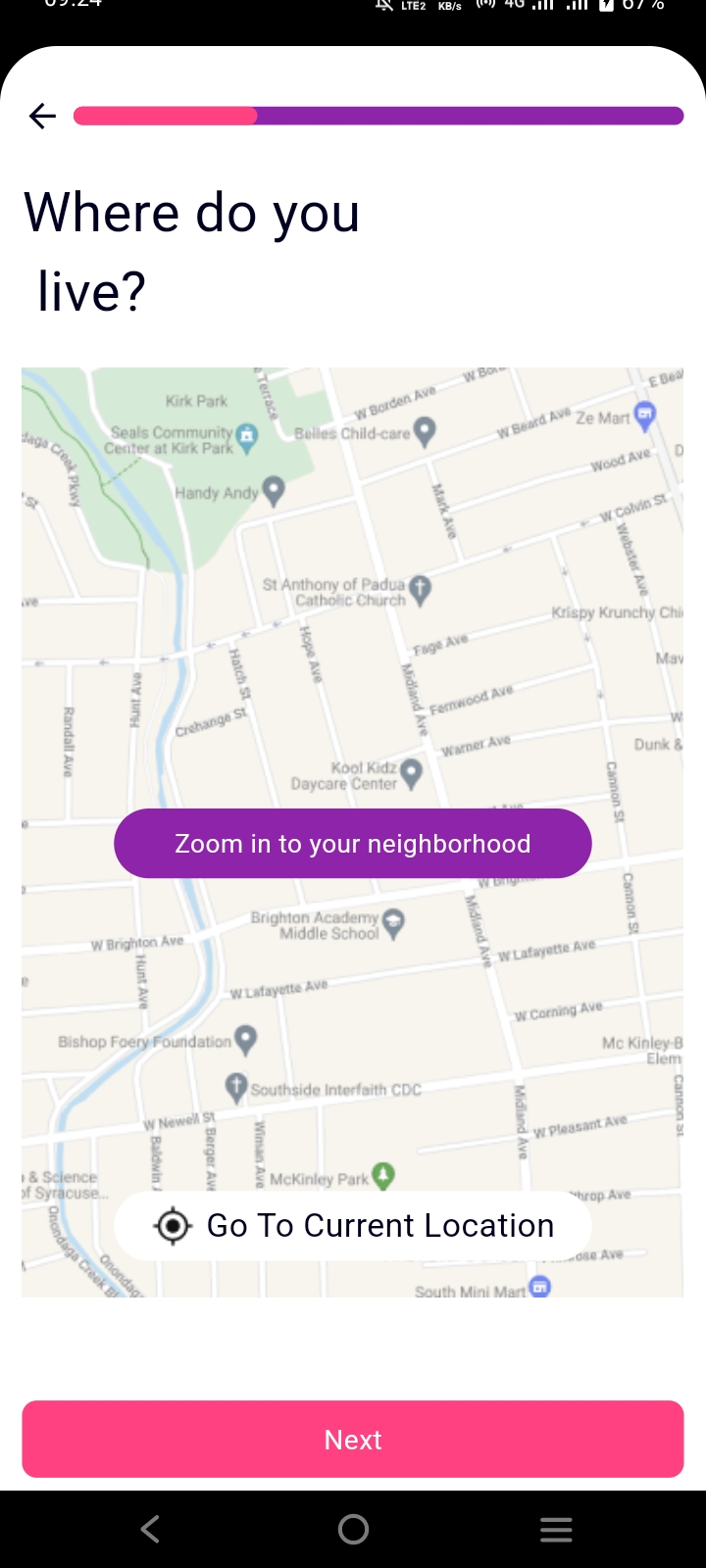The width and height of the screenshot is (706, 1568).
Task: Tap Zoom in to your neighborhood
Action: 353,844
